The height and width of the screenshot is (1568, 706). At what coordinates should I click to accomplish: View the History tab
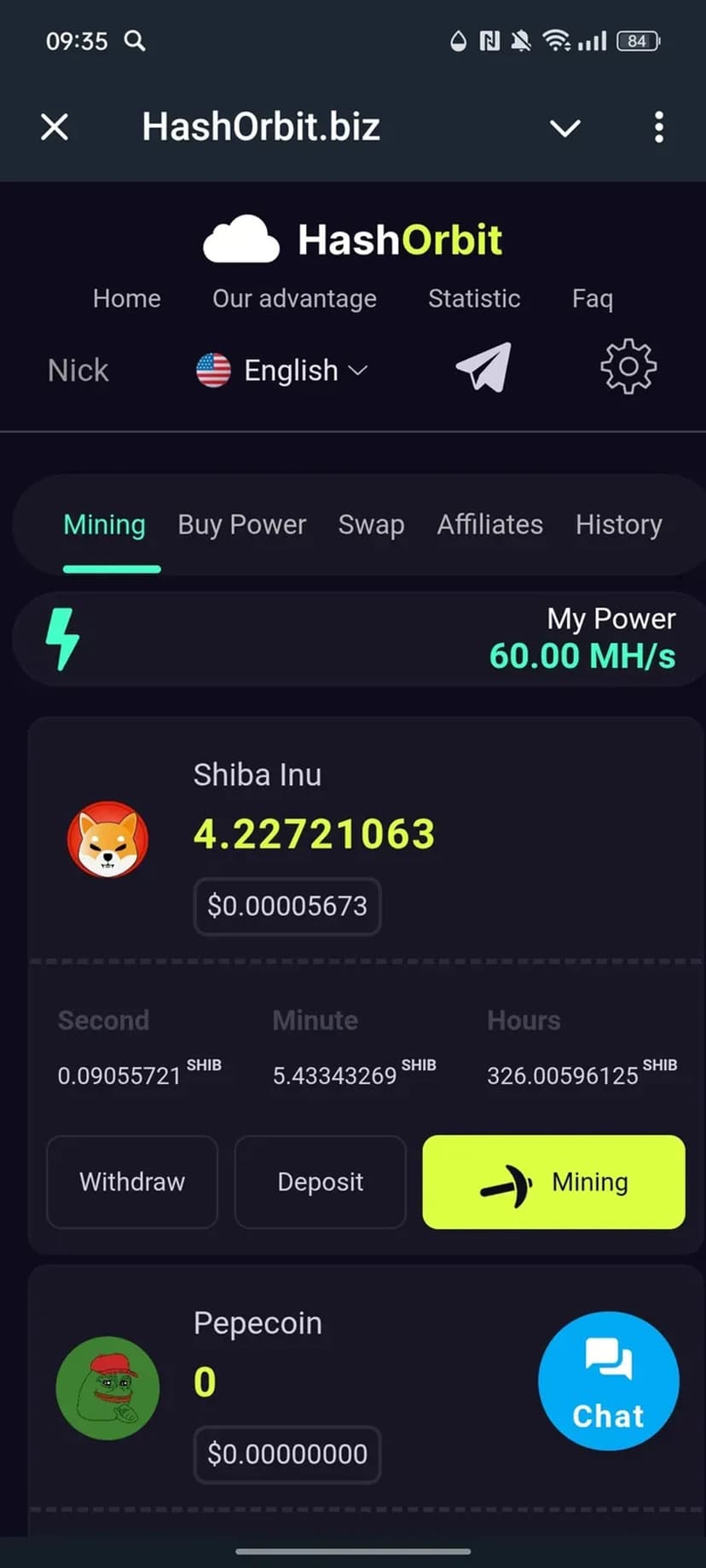tap(618, 525)
